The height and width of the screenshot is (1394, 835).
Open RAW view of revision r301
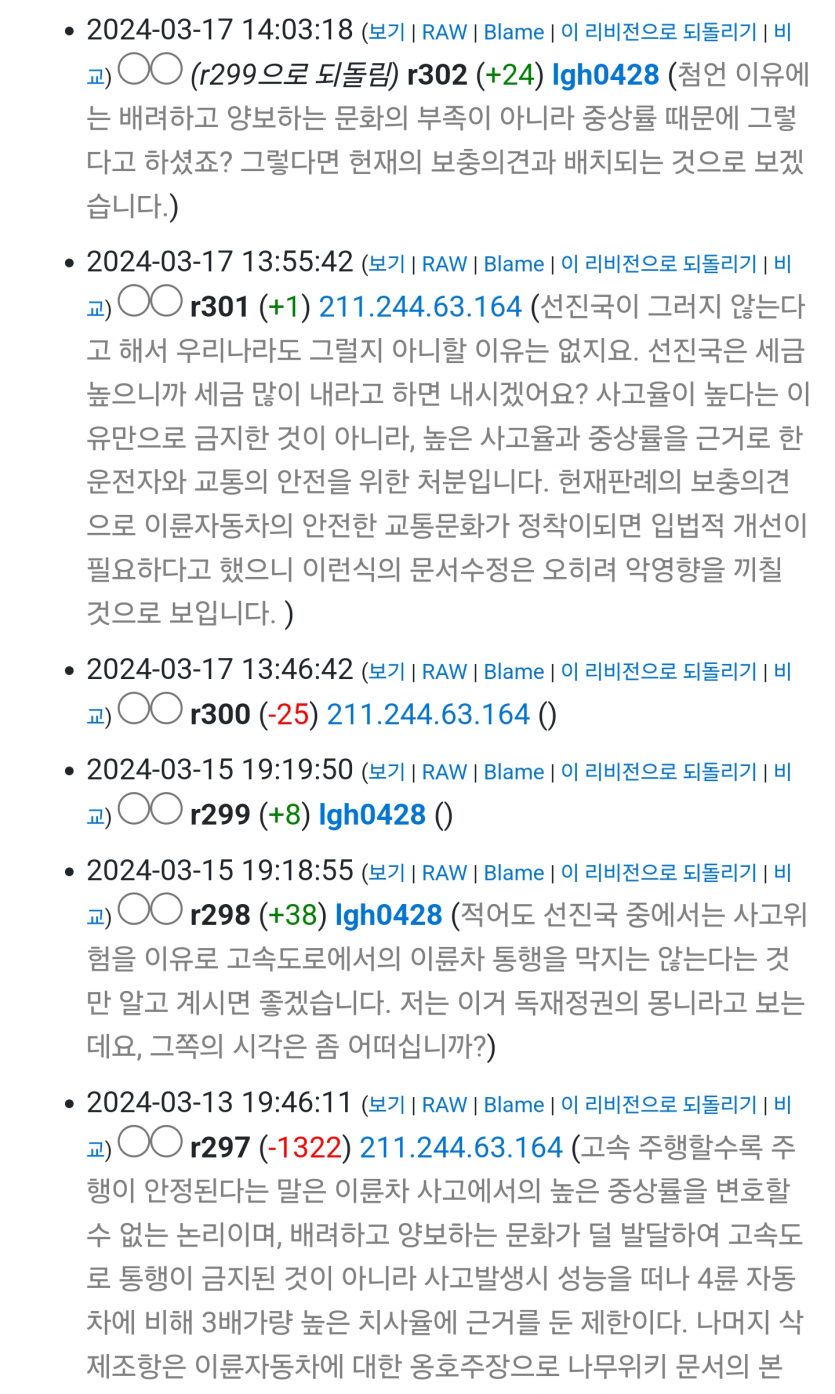pyautogui.click(x=445, y=264)
